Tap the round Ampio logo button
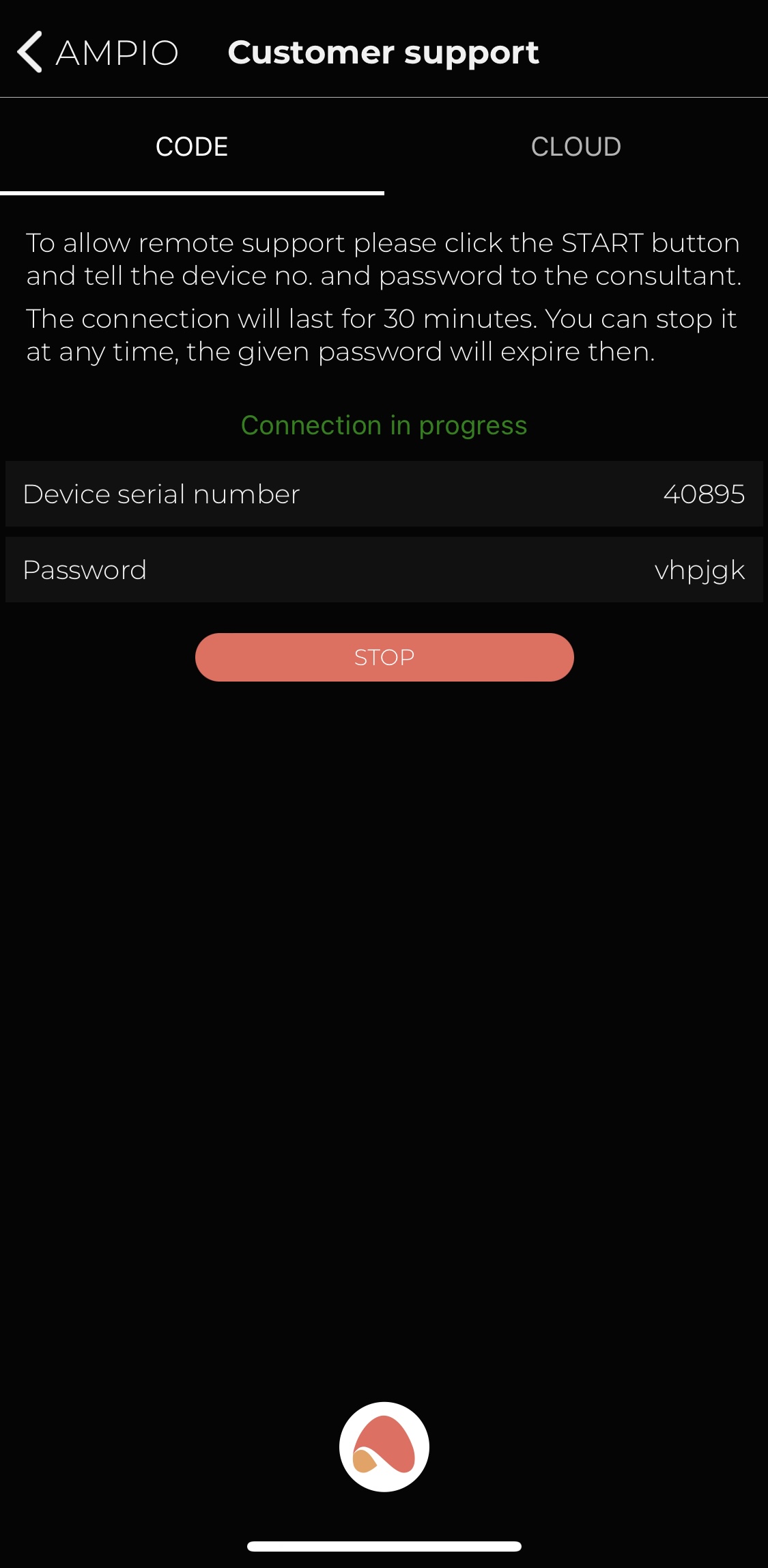 (384, 1446)
